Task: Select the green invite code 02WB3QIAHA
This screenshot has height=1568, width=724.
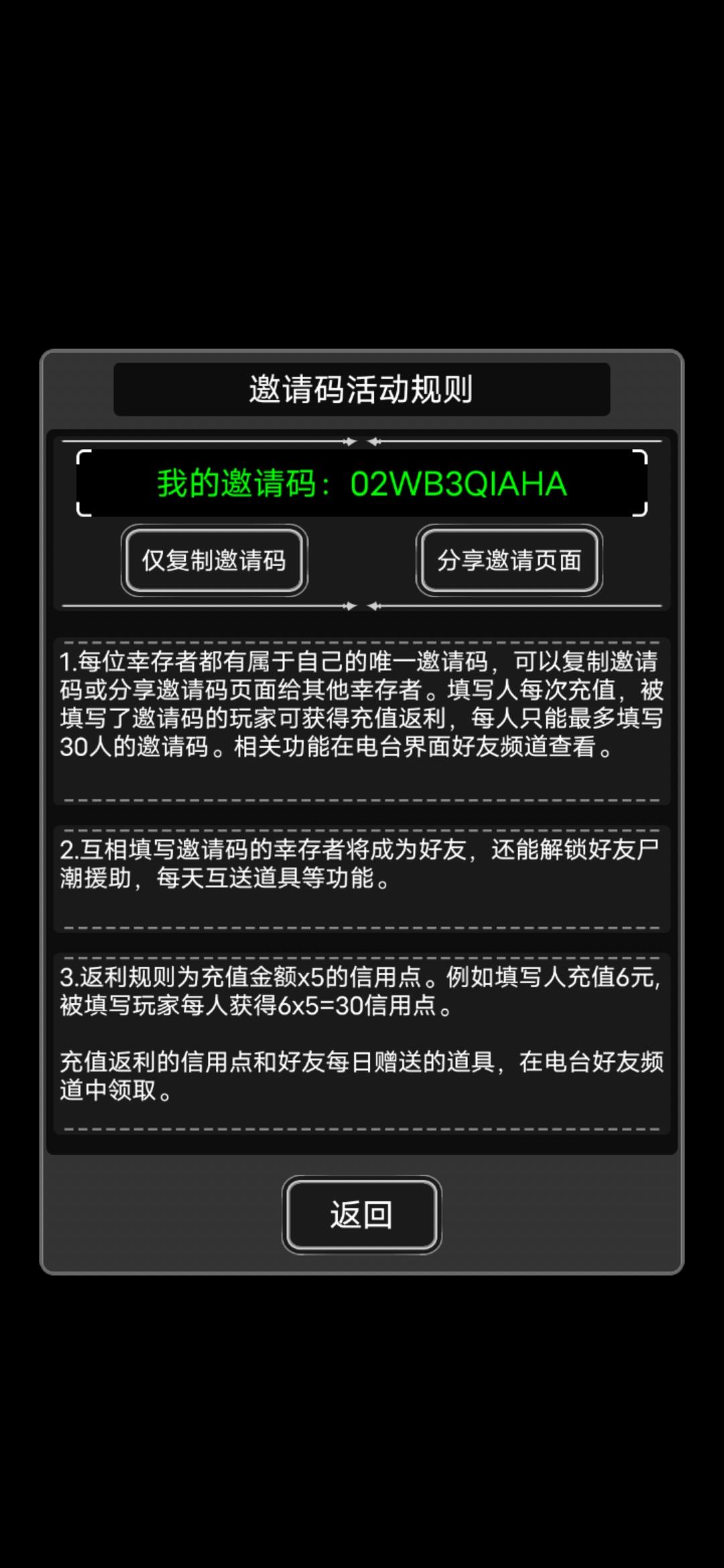Action: [x=459, y=482]
